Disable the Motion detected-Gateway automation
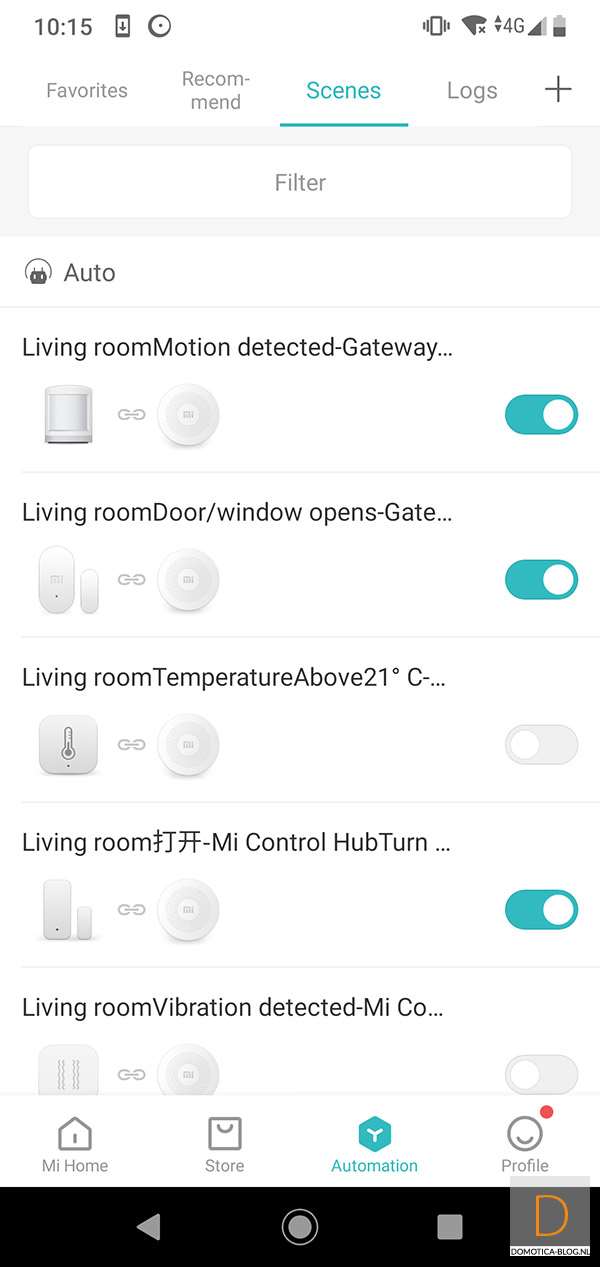Viewport: 600px width, 1267px height. point(541,414)
